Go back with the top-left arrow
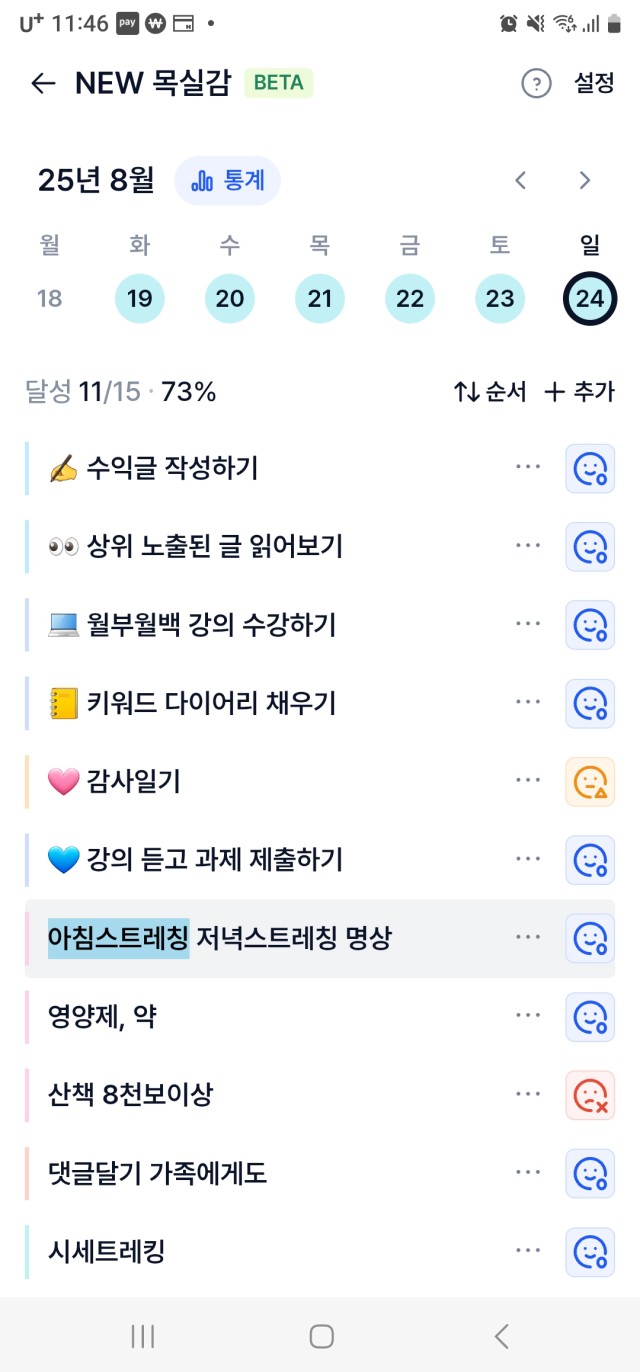 43,83
